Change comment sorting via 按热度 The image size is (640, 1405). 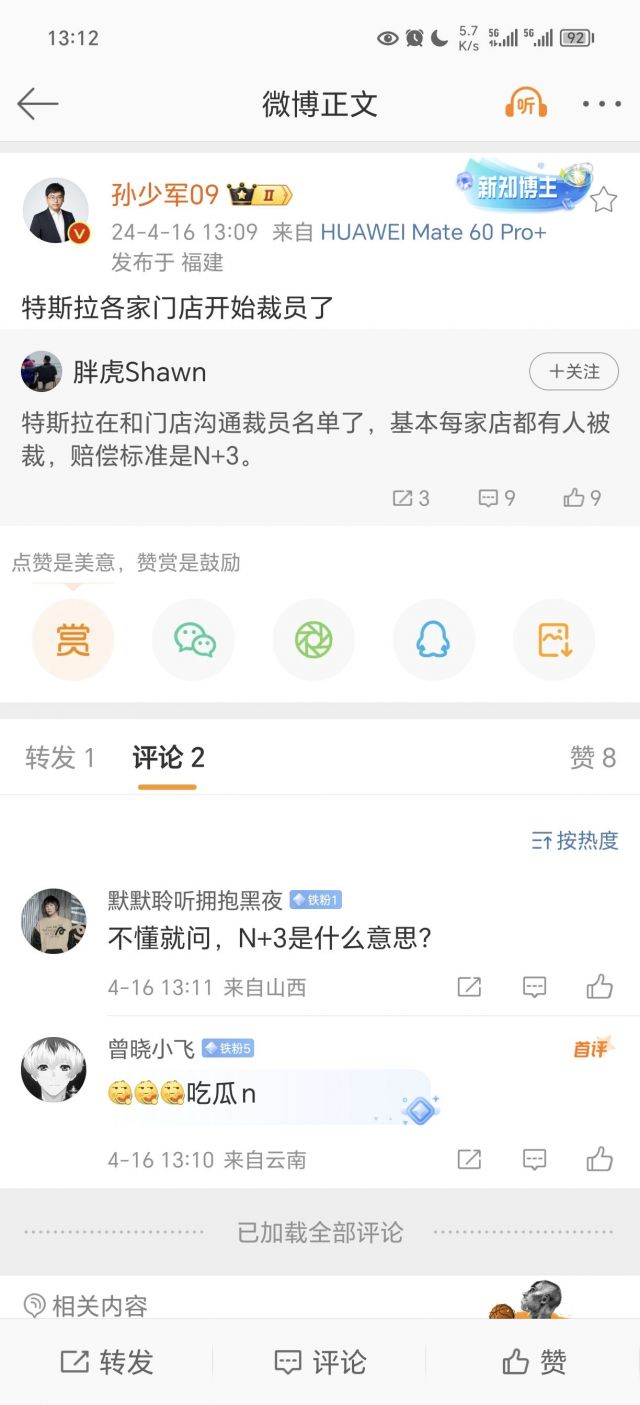coord(575,841)
